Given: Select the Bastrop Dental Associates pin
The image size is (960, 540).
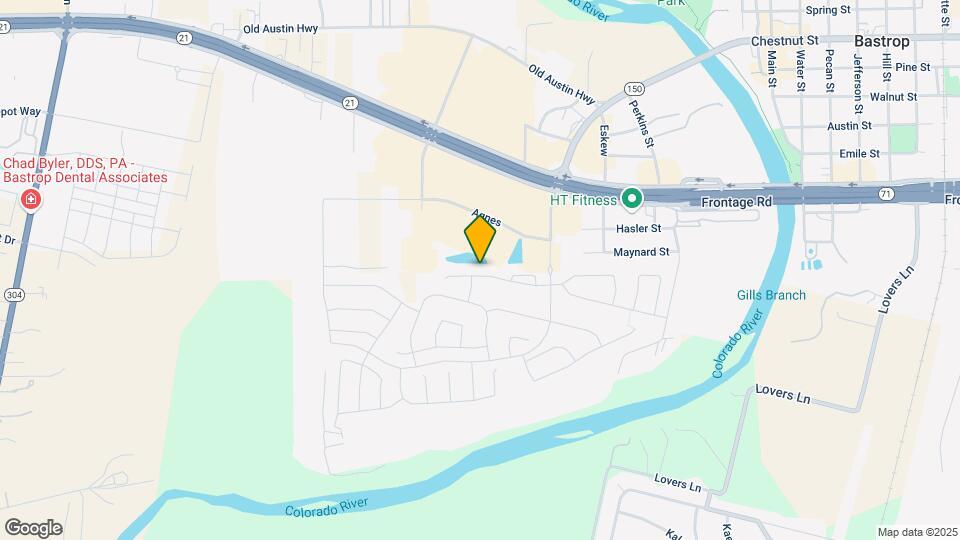Looking at the screenshot, I should click(x=31, y=201).
